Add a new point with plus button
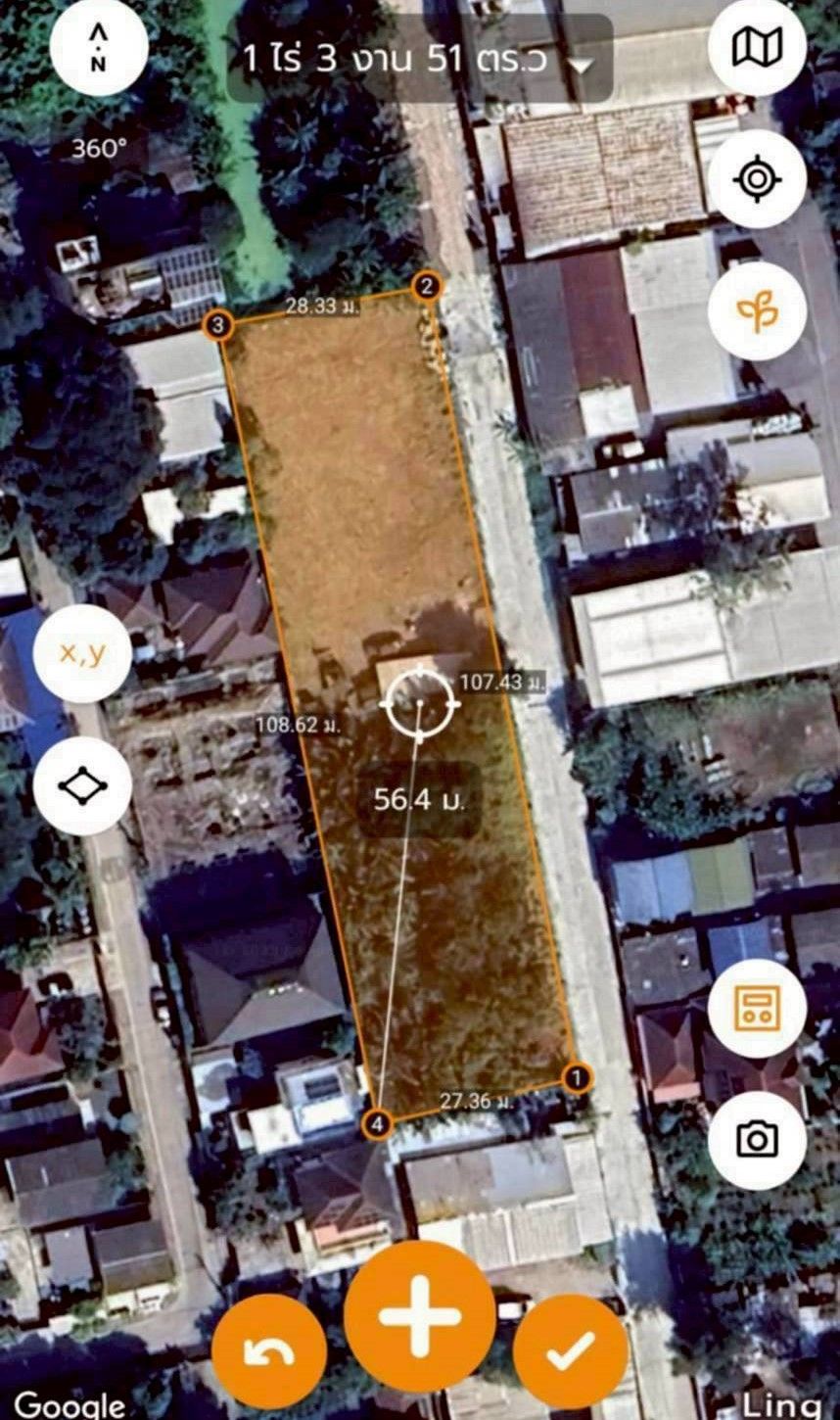The image size is (840, 1420). pos(419,1315)
